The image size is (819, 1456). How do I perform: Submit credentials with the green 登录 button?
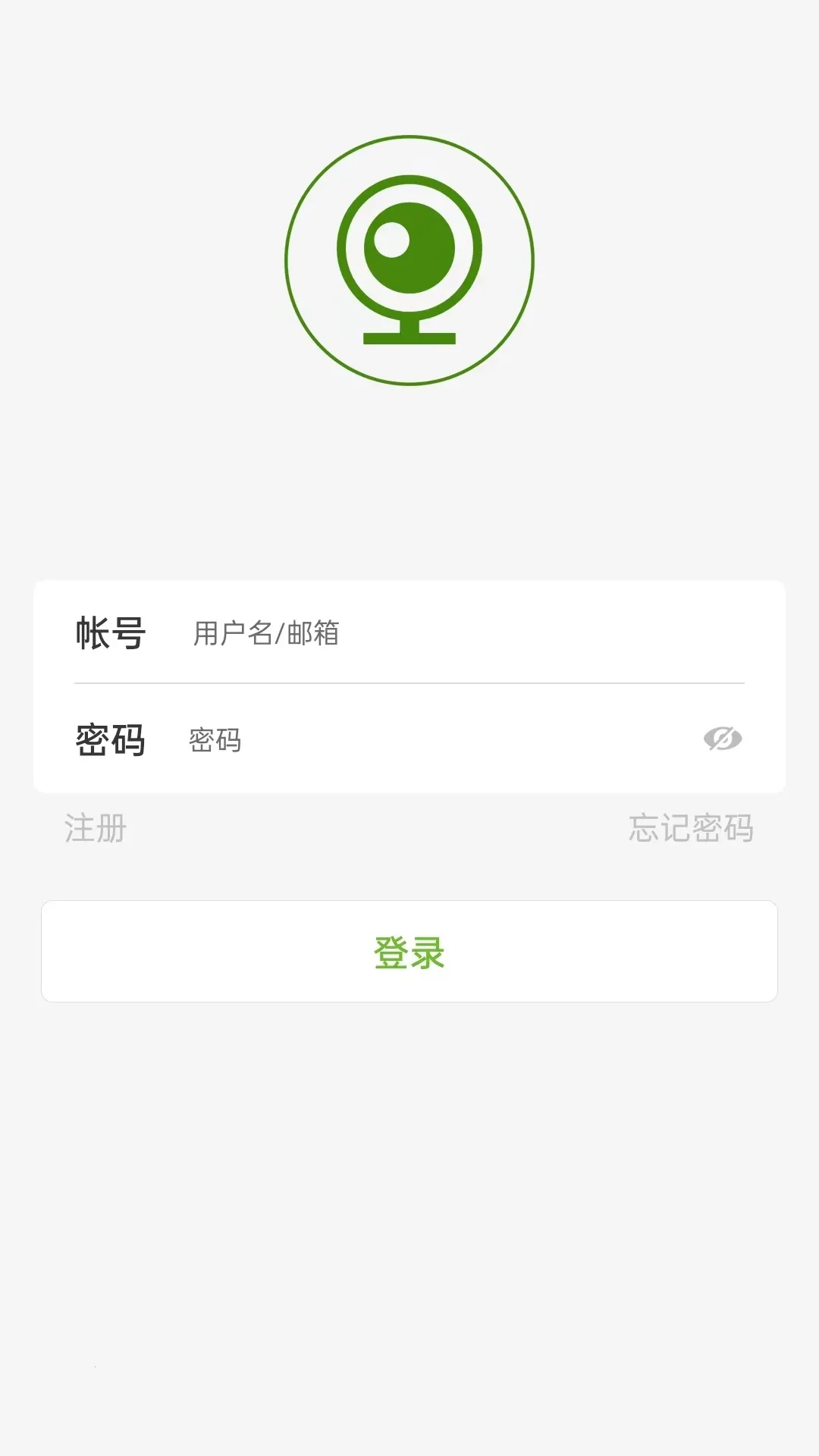[x=409, y=952]
